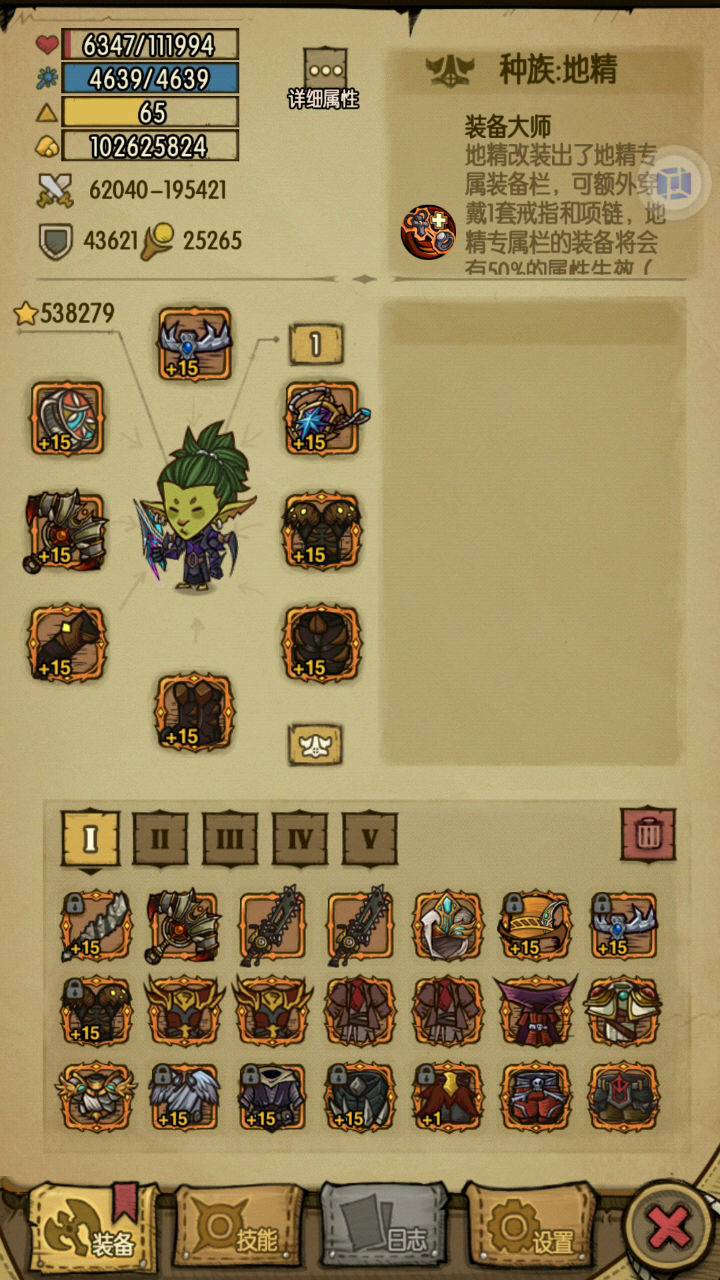The width and height of the screenshot is (720, 1280).
Task: Close the character panel with the red X
Action: (668, 1226)
